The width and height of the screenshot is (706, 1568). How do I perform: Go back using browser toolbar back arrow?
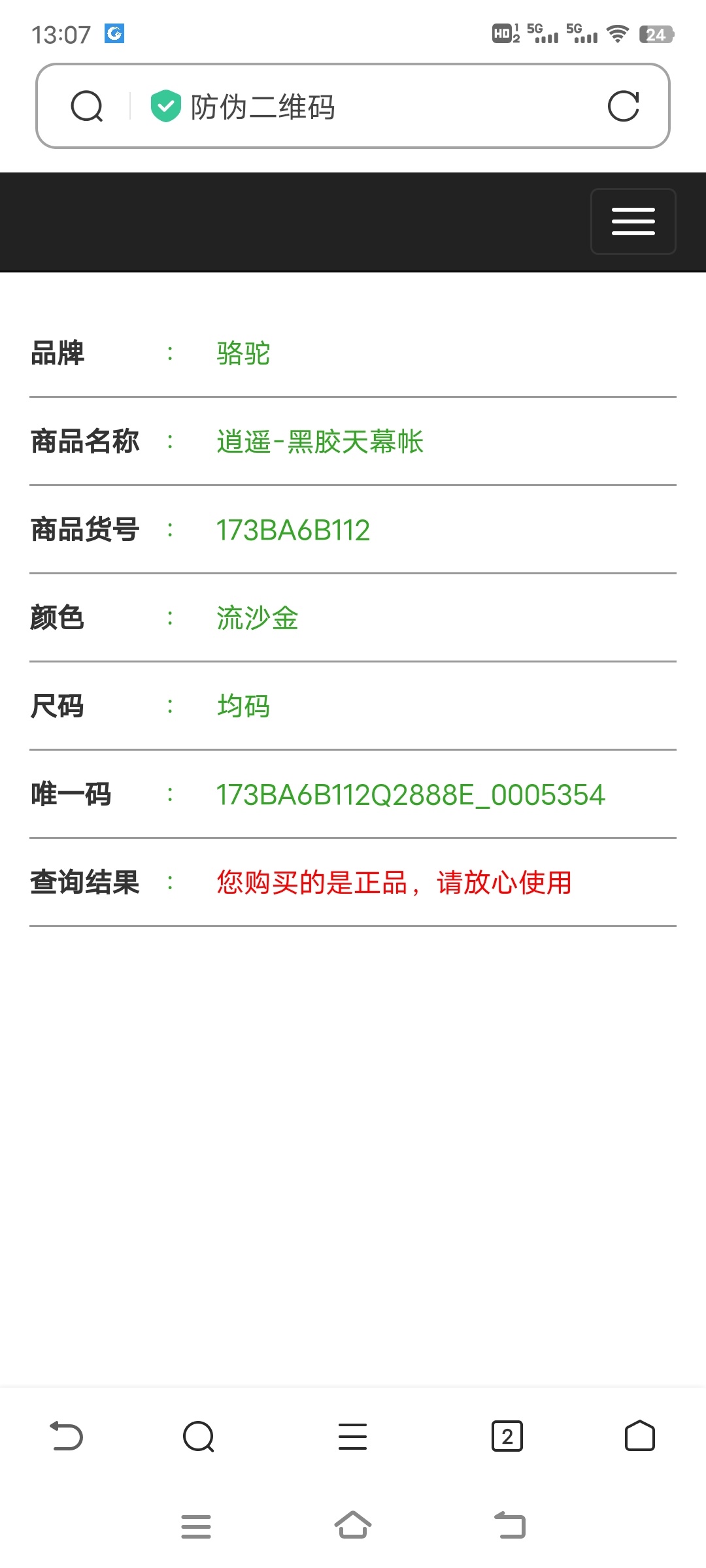pos(67,1436)
